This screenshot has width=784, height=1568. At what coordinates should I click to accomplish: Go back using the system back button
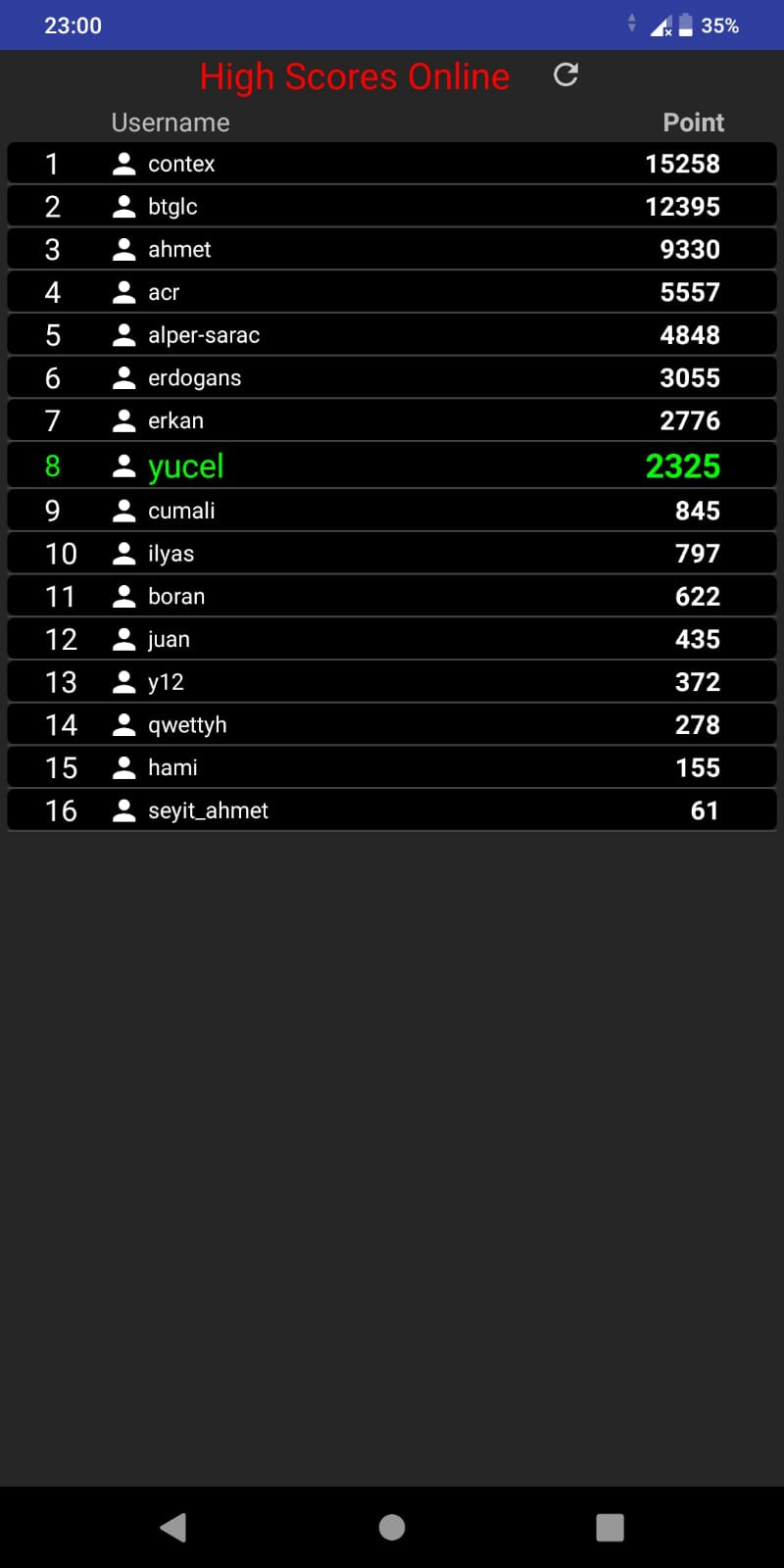click(x=173, y=1527)
